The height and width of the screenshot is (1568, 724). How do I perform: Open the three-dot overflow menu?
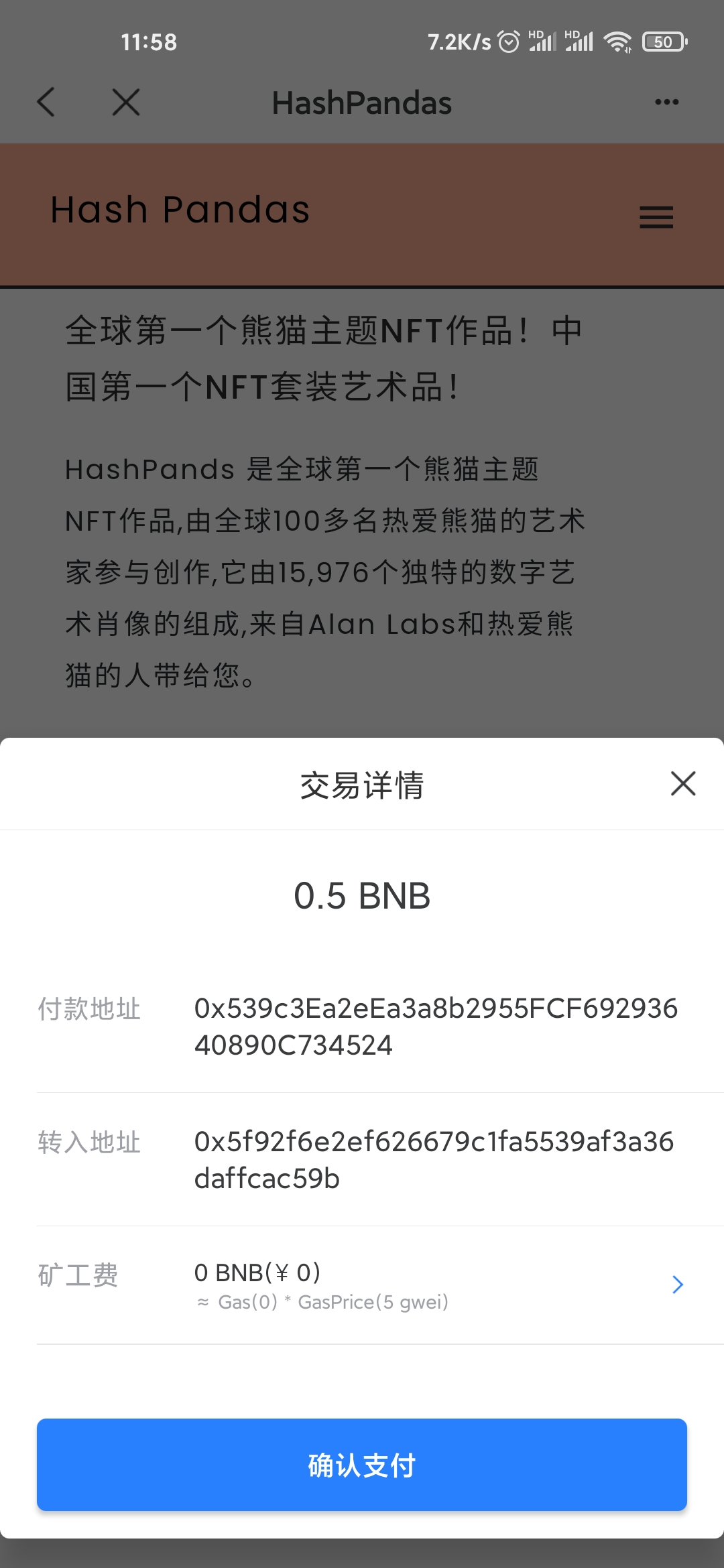click(666, 103)
